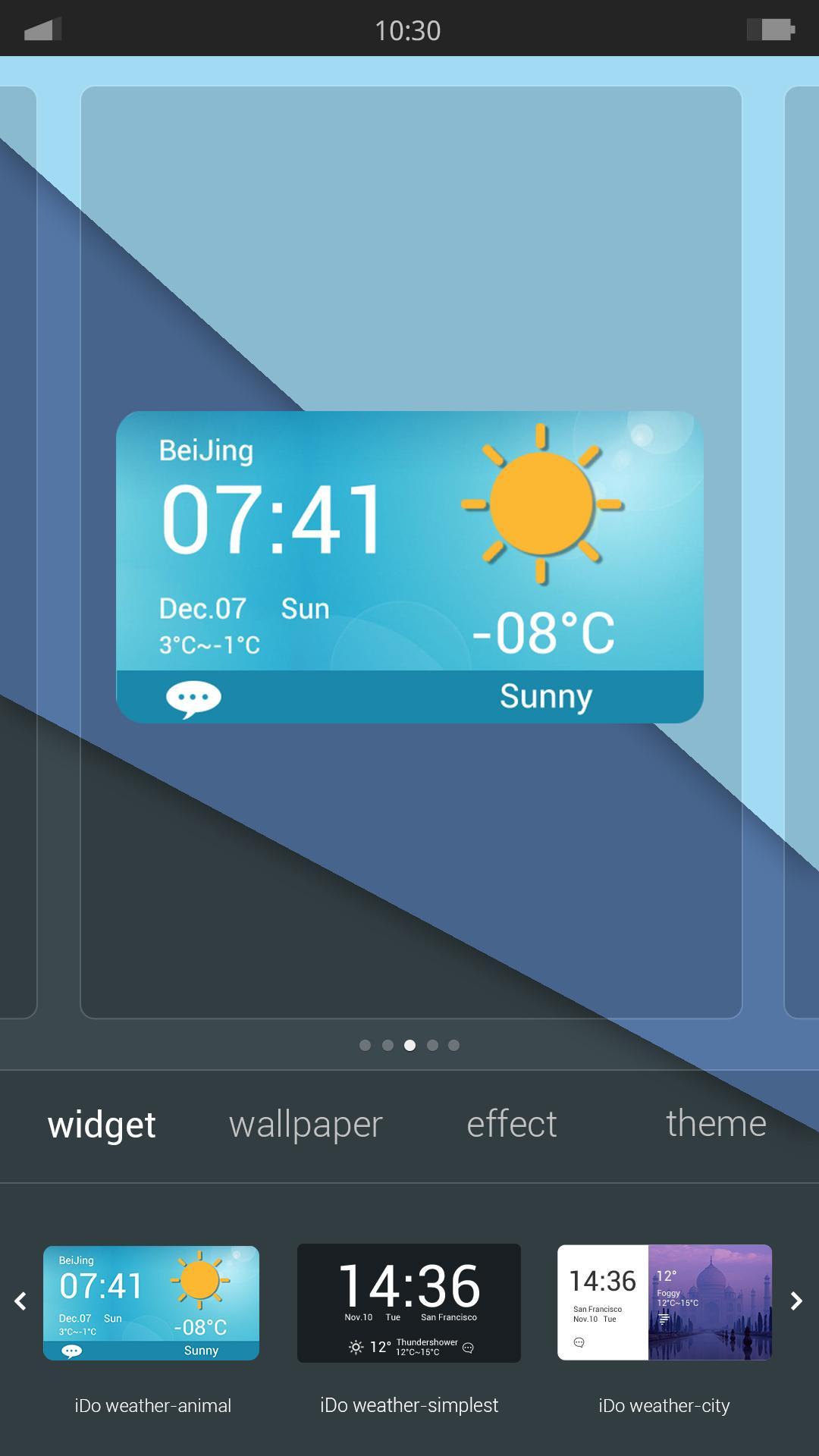Select the effect option

(510, 1125)
